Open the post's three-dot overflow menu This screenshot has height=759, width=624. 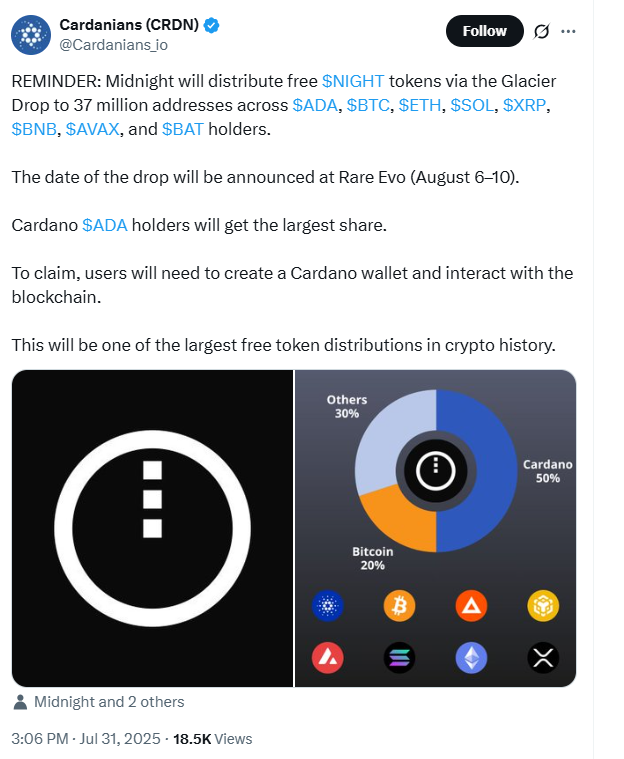568,32
